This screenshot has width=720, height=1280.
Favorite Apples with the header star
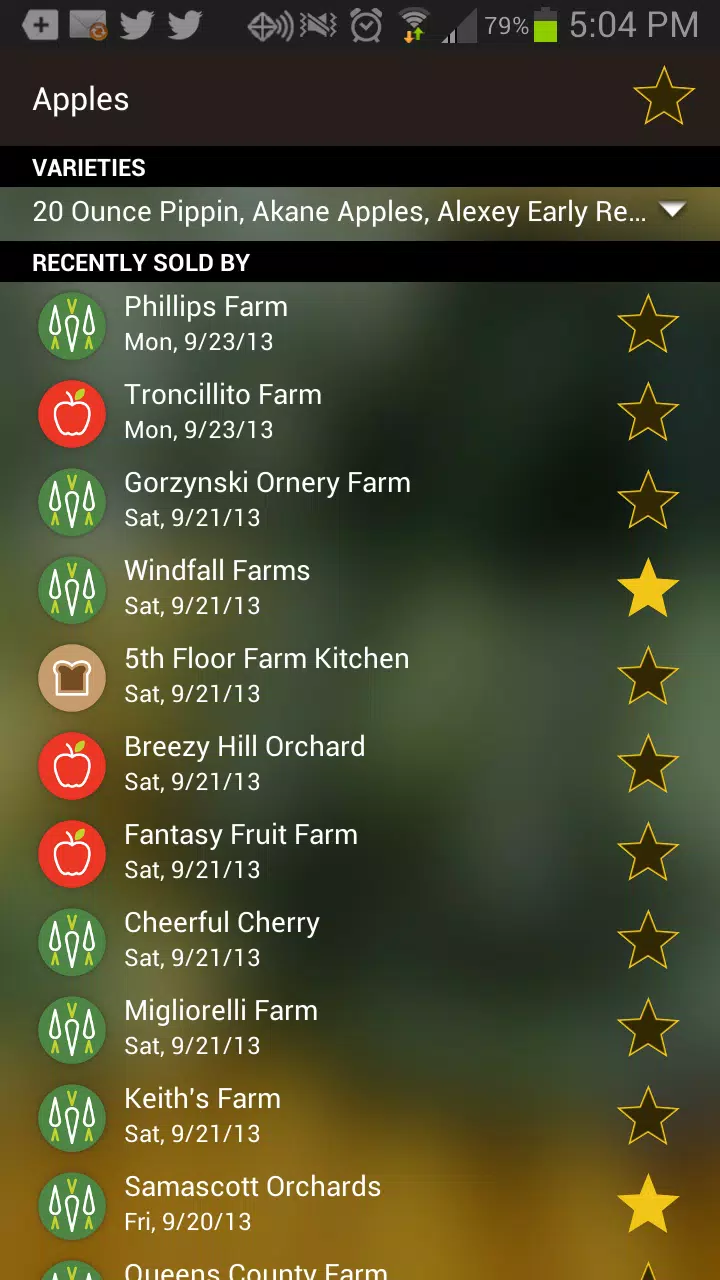click(663, 98)
